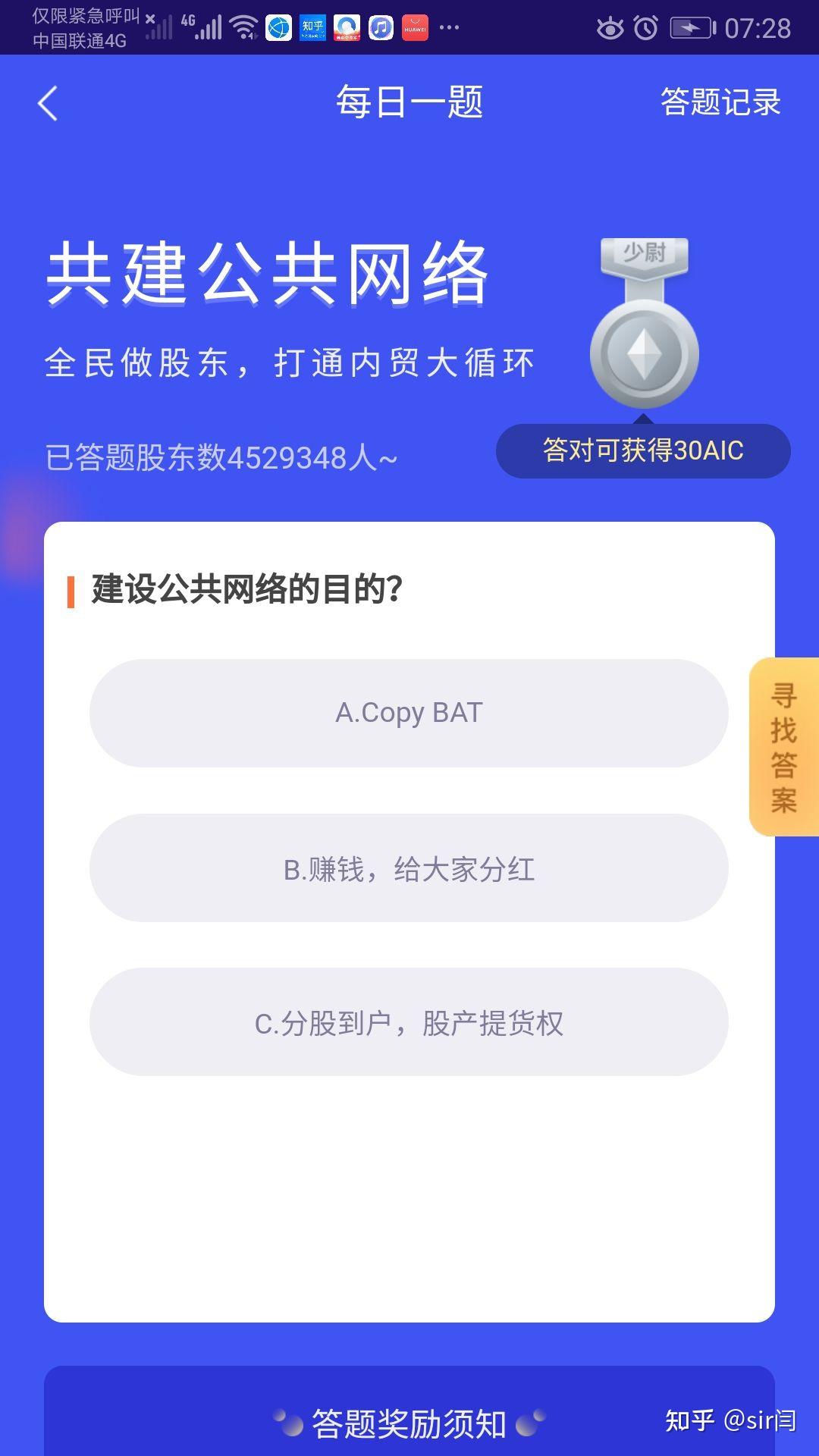Image resolution: width=819 pixels, height=1456 pixels.
Task: Go back using the top-left arrow
Action: [48, 103]
